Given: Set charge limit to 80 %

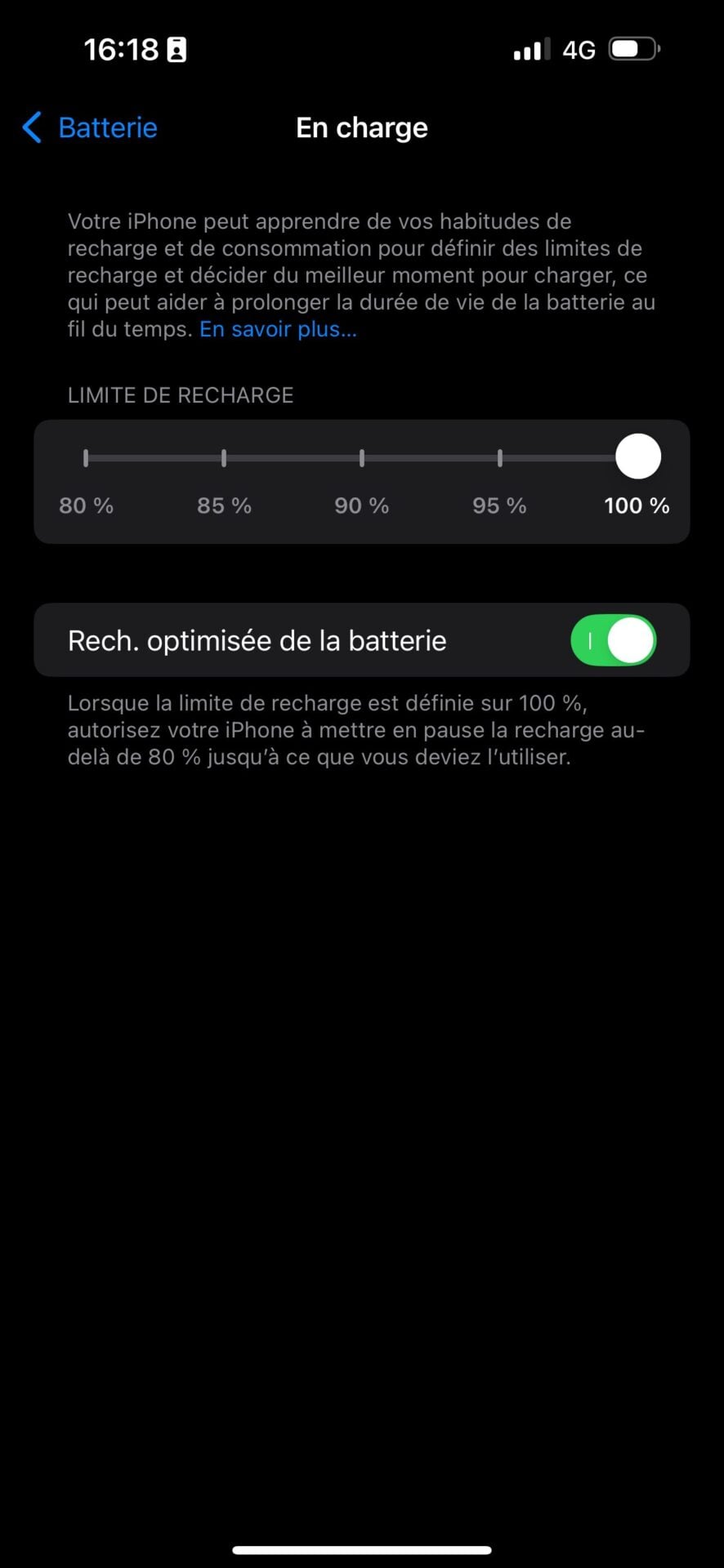Looking at the screenshot, I should [86, 458].
